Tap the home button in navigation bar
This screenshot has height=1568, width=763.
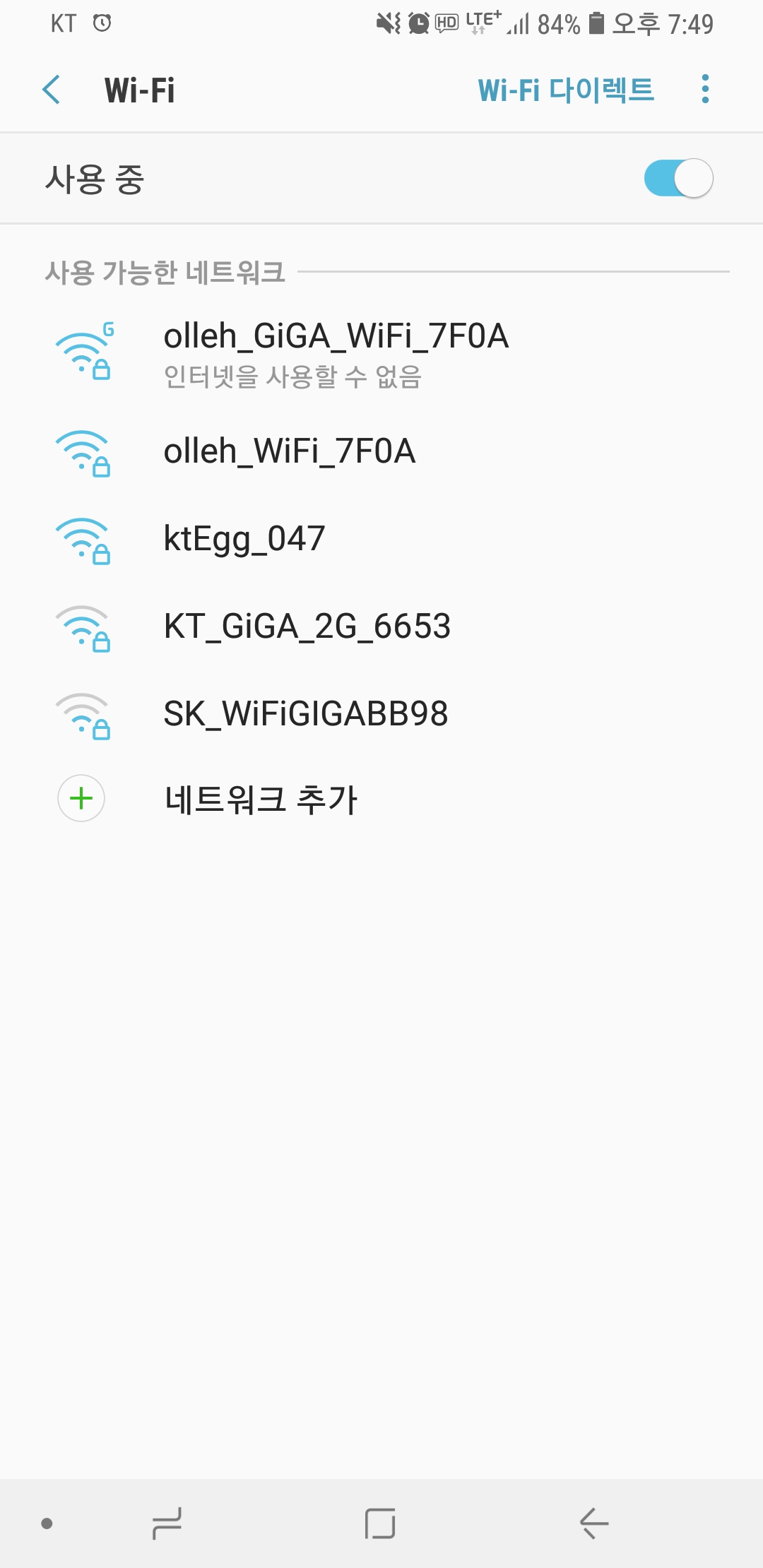click(380, 1523)
